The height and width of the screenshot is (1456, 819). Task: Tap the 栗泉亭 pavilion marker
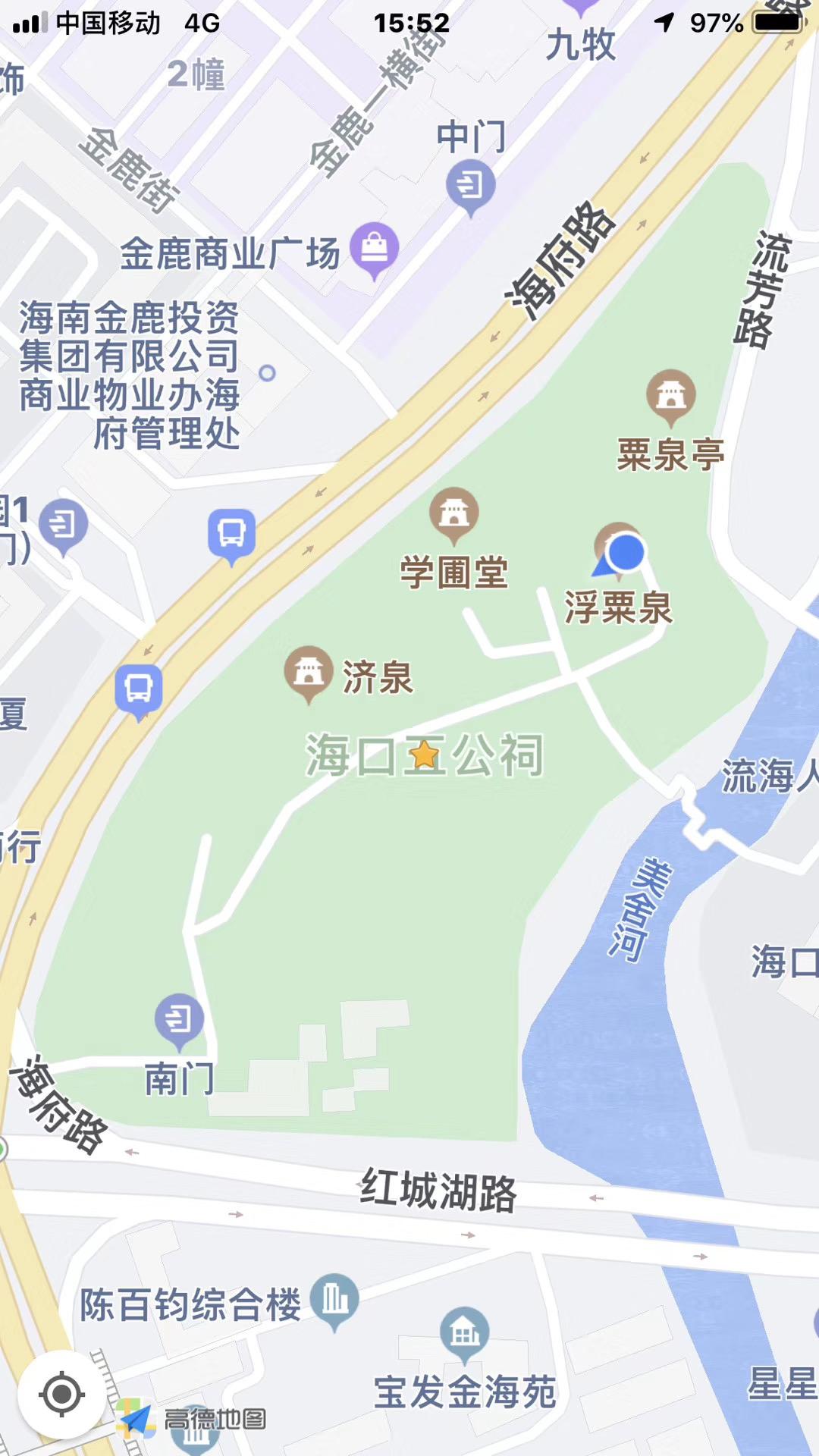(670, 395)
